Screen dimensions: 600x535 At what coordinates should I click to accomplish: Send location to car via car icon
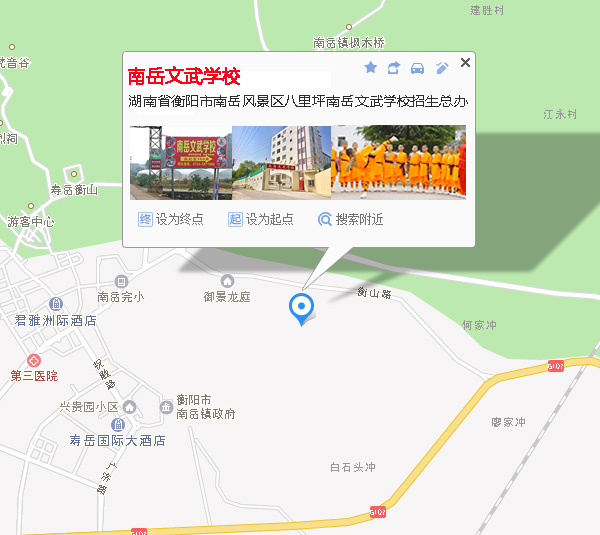point(418,68)
